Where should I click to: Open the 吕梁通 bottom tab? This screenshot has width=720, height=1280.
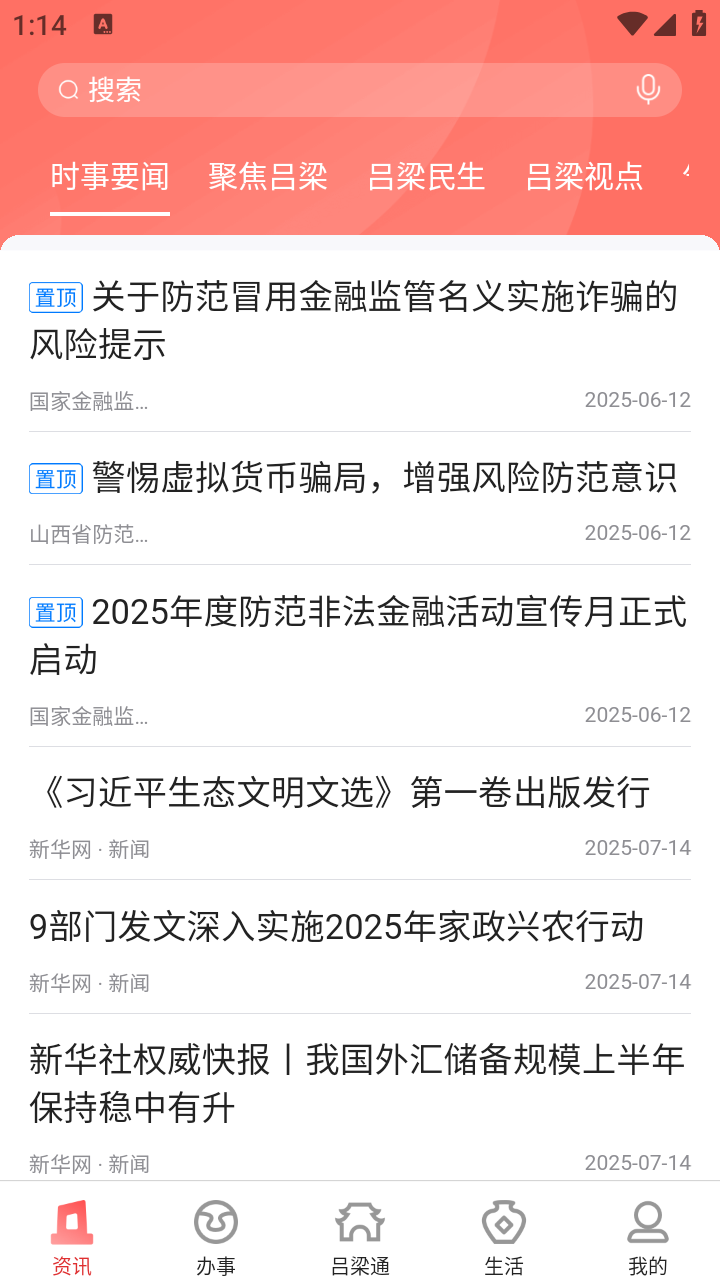pos(360,1238)
